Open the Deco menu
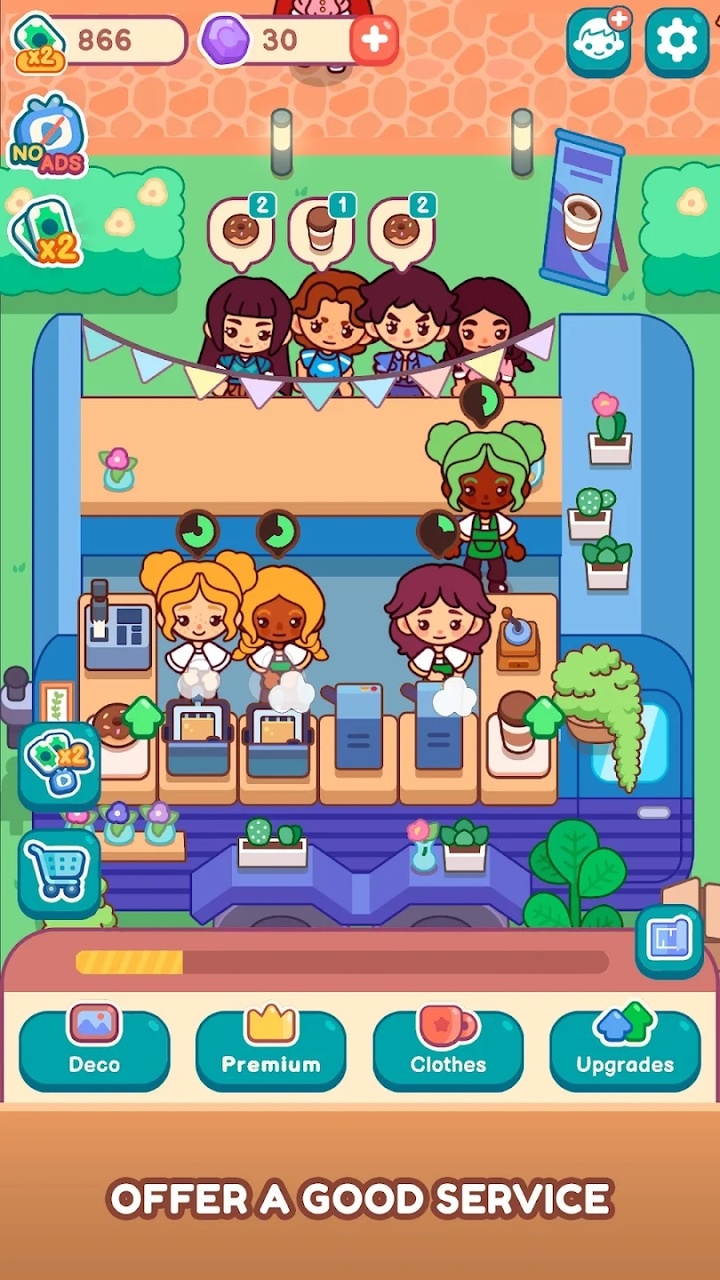 tap(94, 1050)
